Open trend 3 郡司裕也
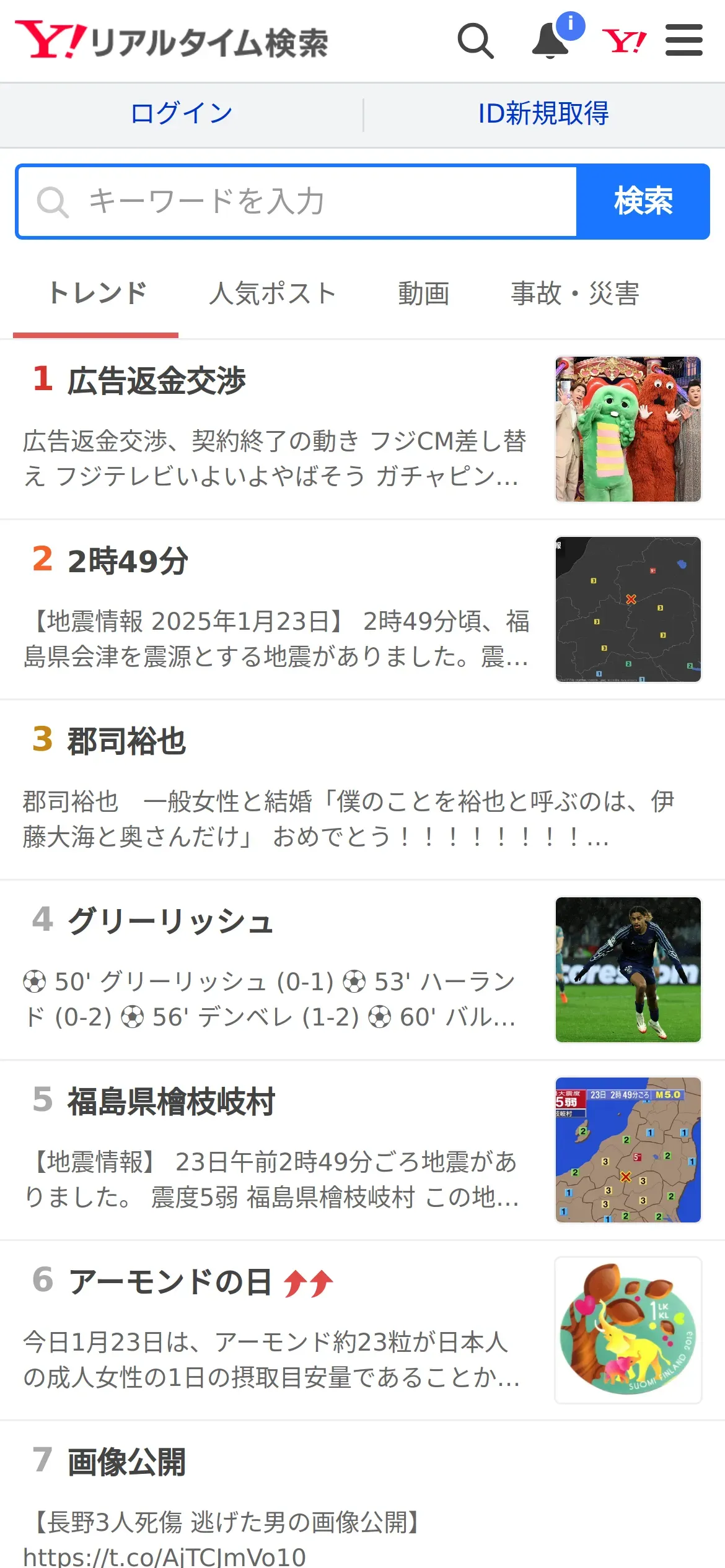Viewport: 725px width, 1568px height. coord(126,741)
